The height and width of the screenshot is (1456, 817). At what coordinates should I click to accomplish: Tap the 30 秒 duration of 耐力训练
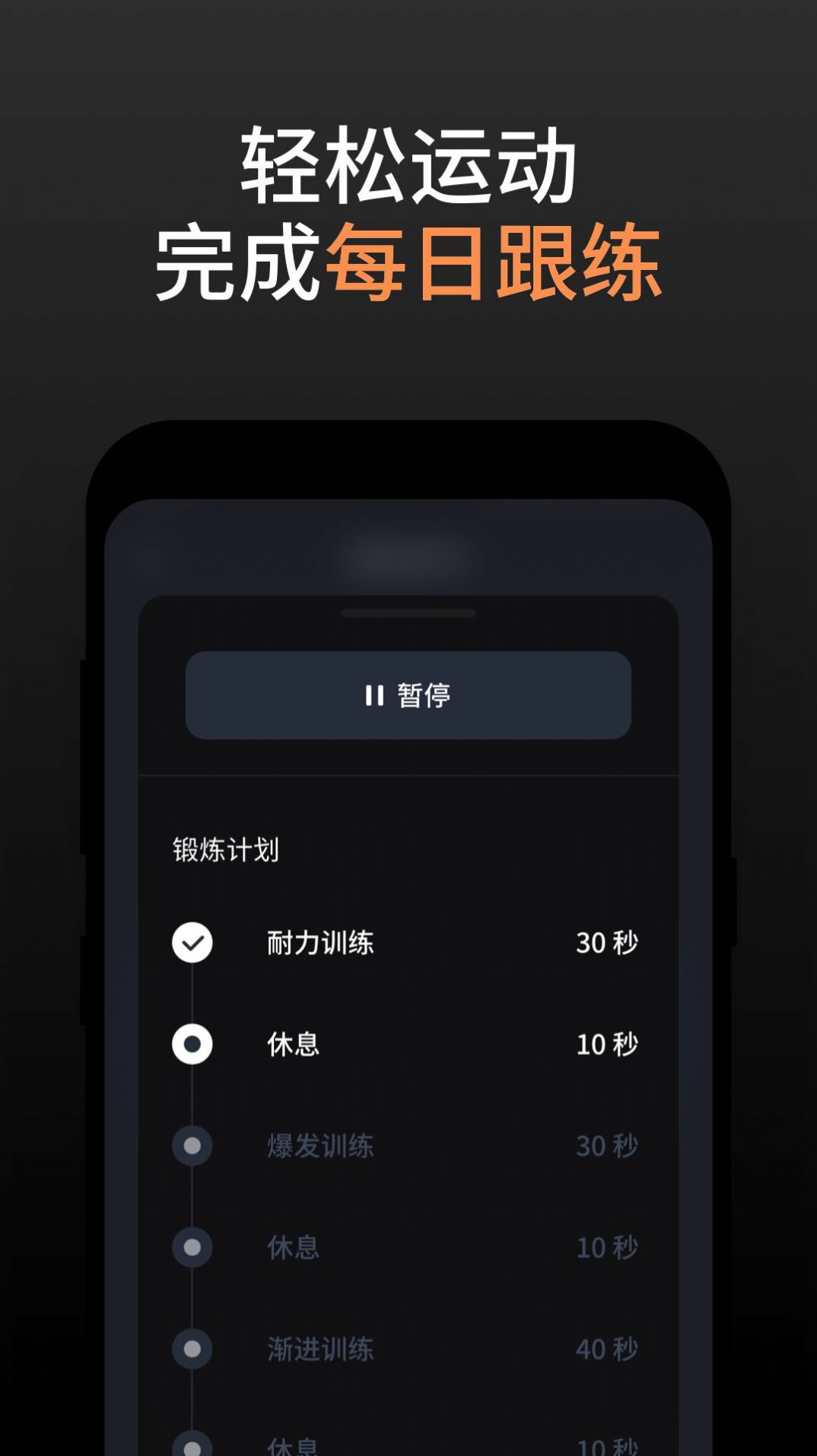[x=609, y=941]
